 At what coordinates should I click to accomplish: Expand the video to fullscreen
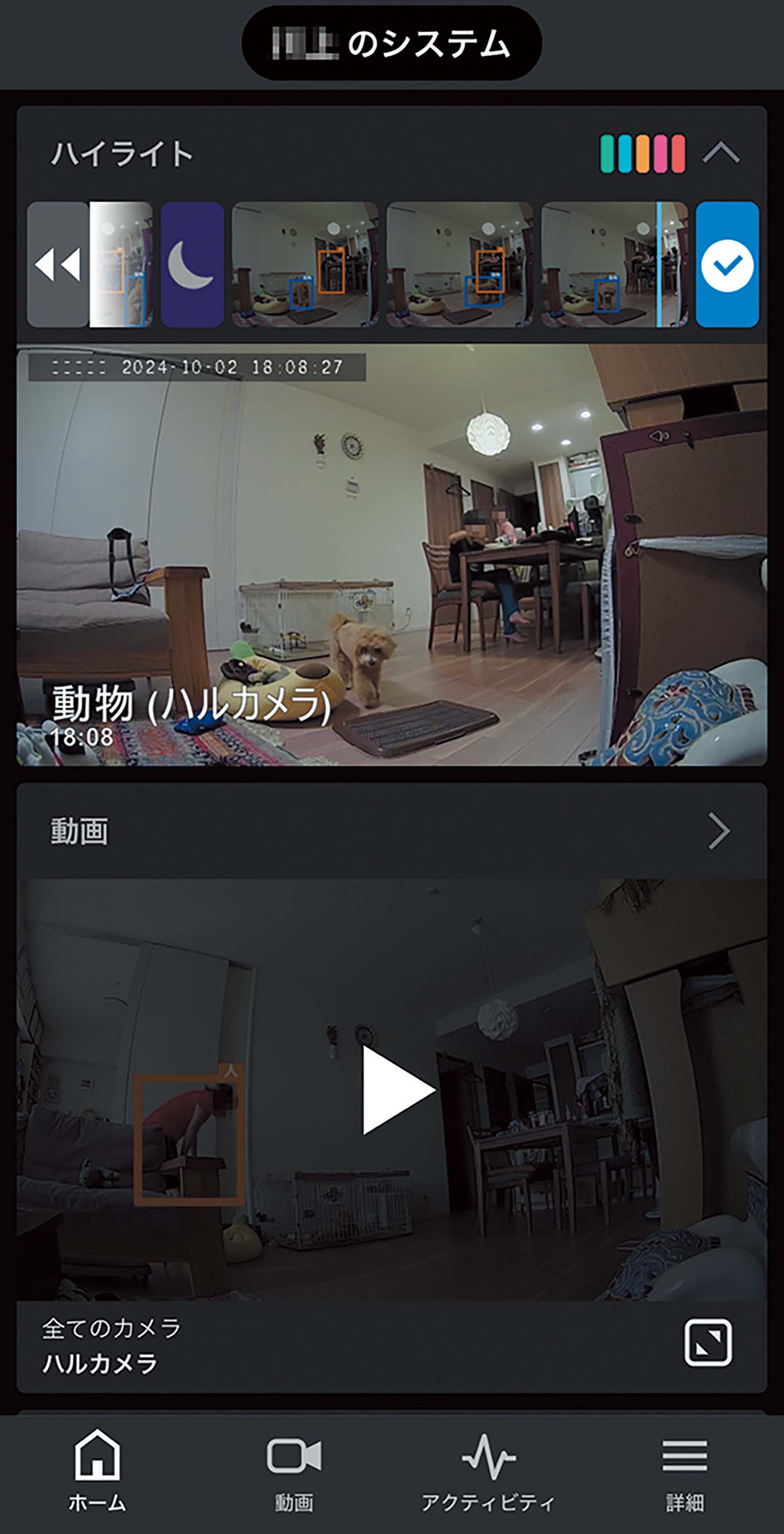click(x=708, y=1342)
